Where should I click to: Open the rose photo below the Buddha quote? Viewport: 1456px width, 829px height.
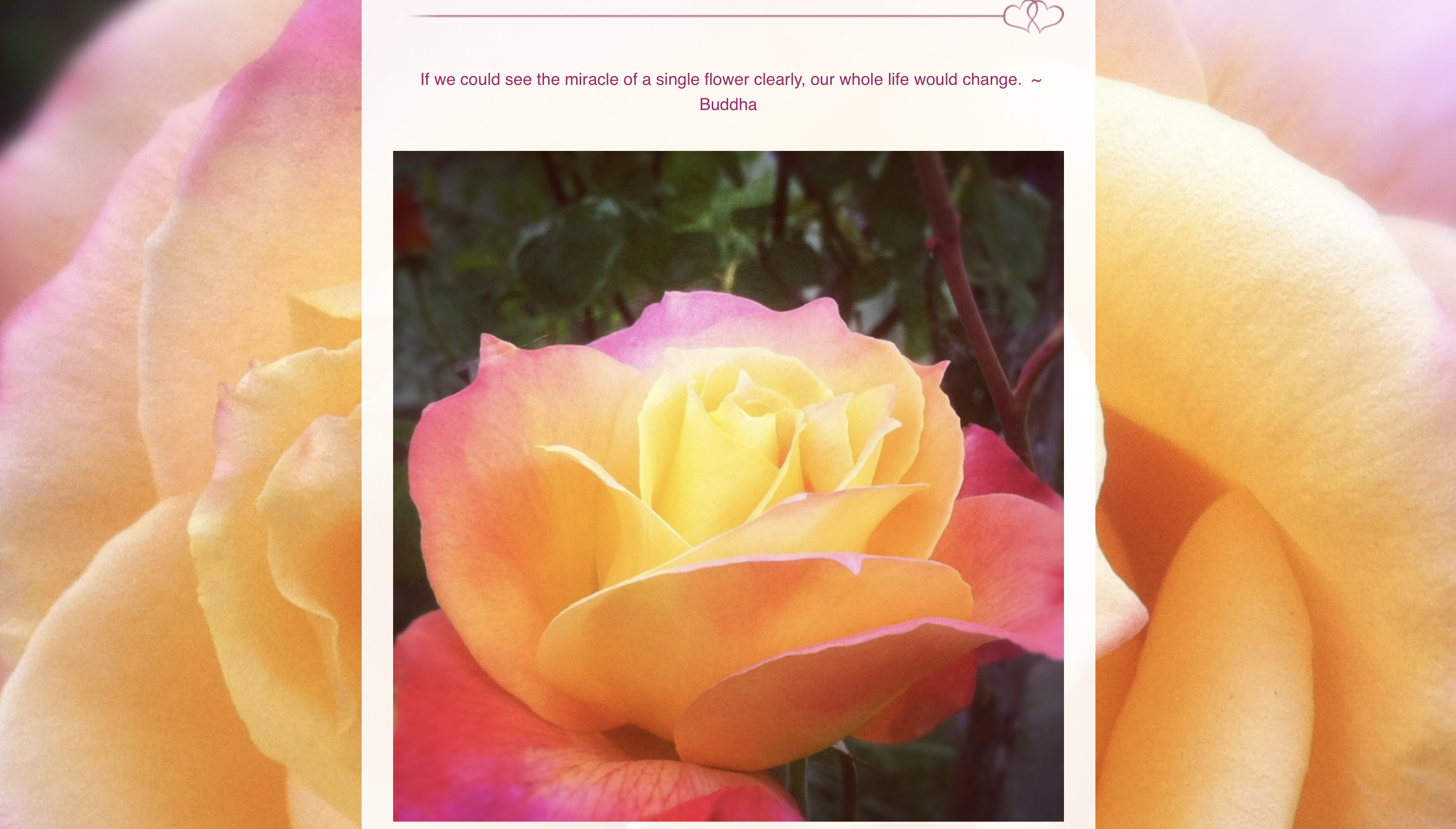(x=727, y=486)
